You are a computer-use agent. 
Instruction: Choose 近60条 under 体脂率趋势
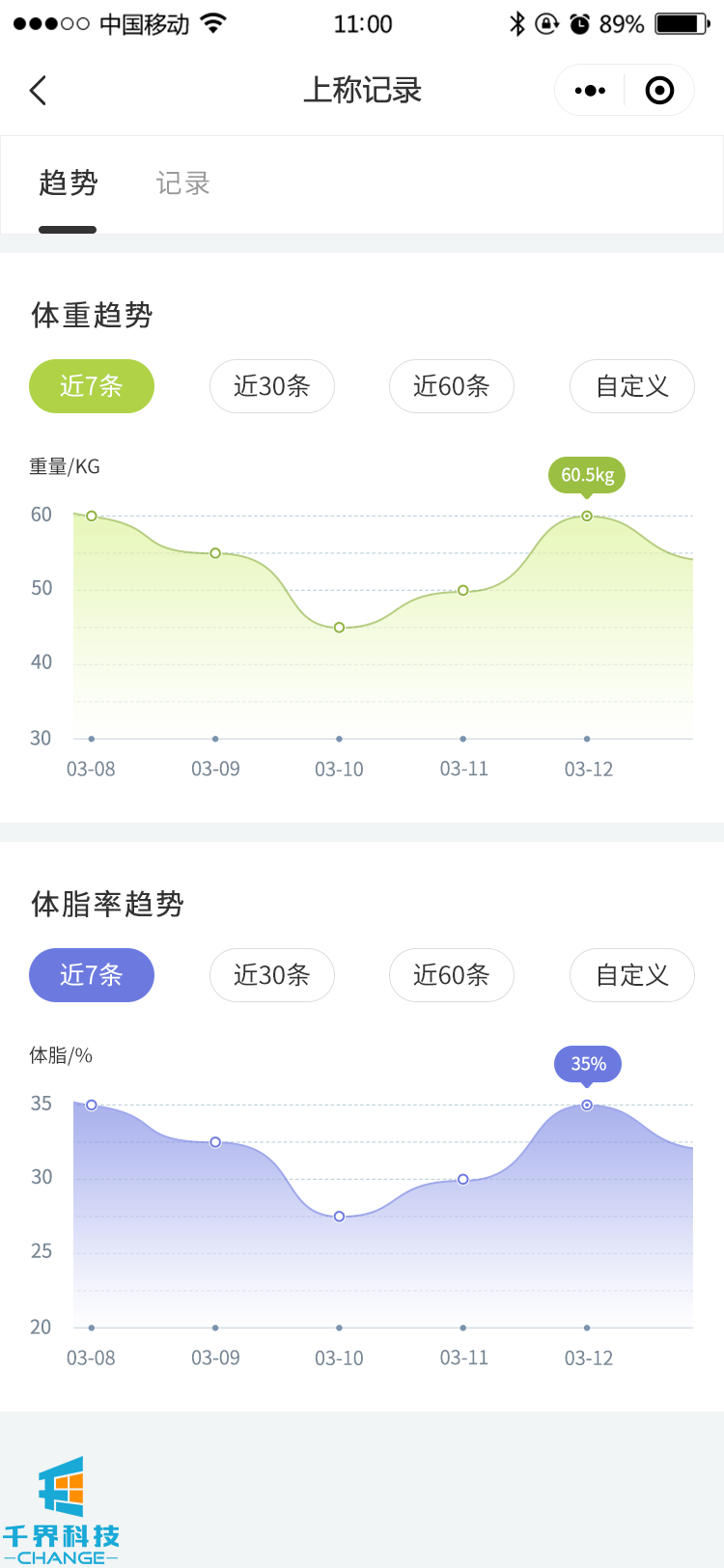click(x=452, y=975)
